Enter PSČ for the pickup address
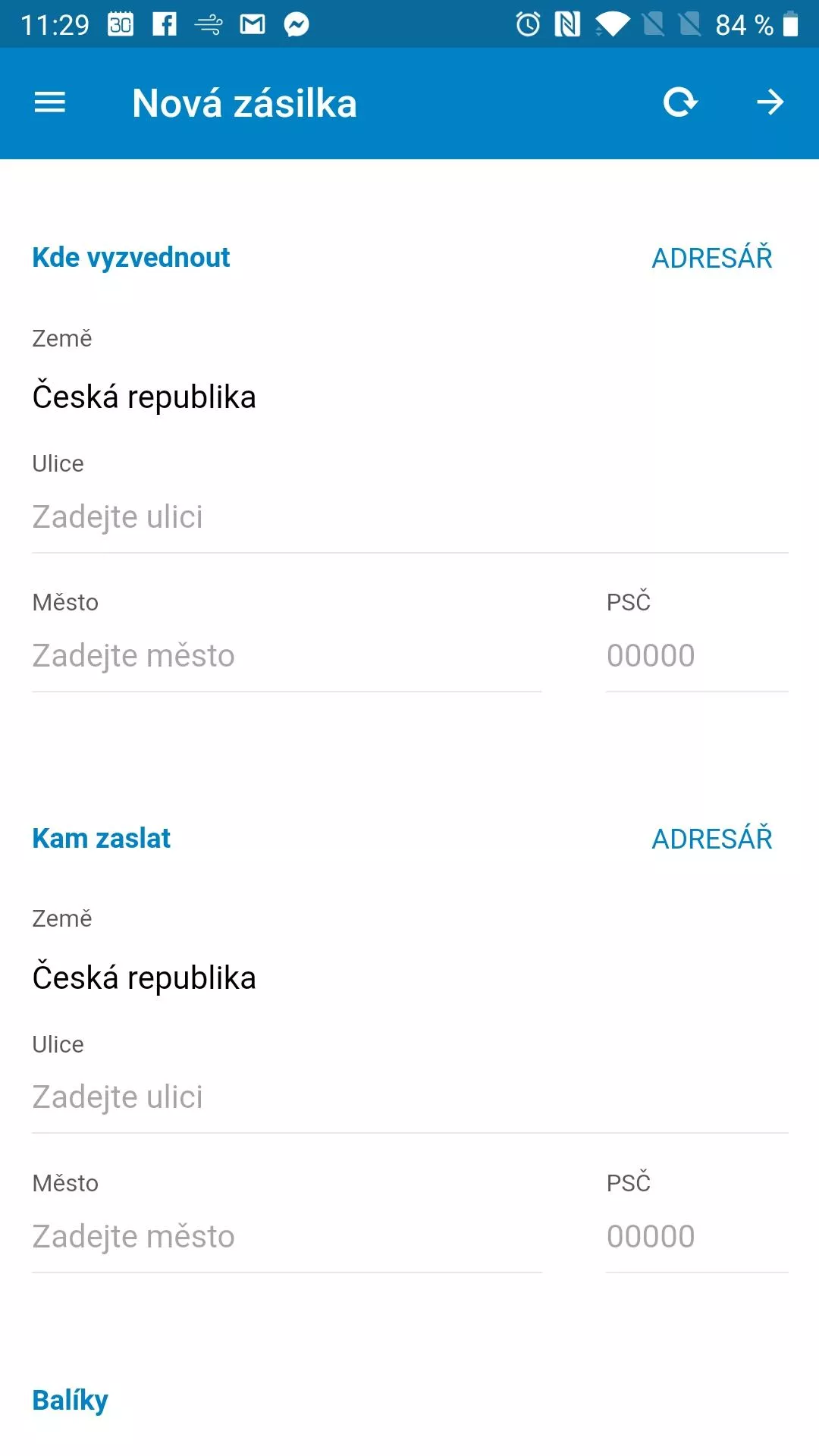Image resolution: width=819 pixels, height=1456 pixels. [x=697, y=656]
